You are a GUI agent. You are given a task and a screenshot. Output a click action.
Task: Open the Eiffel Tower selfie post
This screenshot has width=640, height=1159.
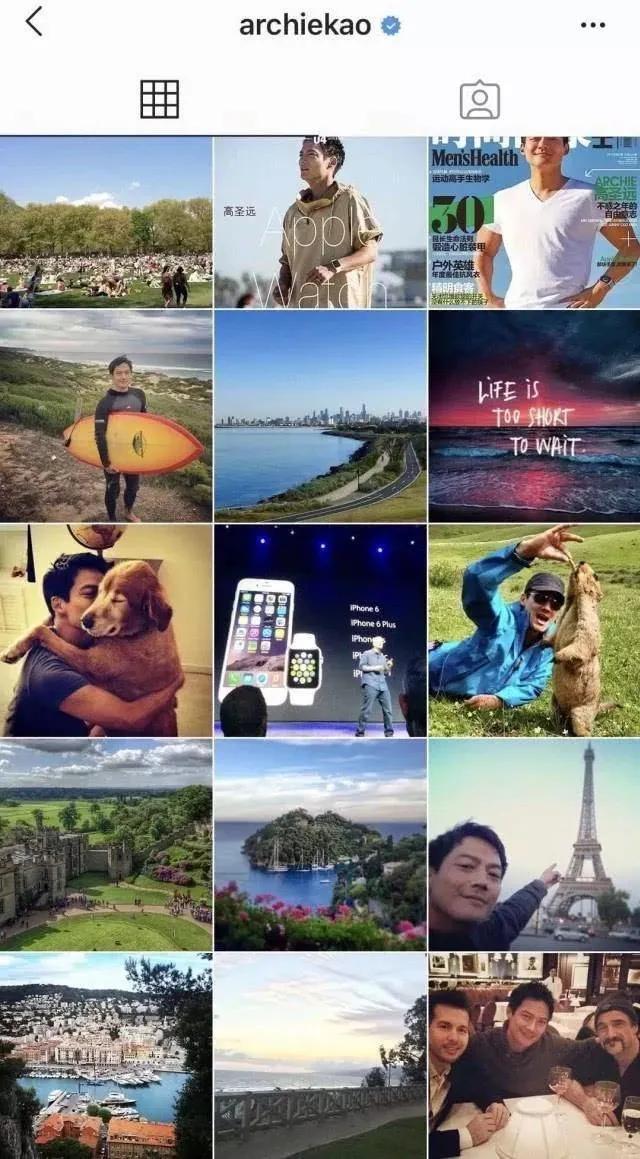(534, 845)
